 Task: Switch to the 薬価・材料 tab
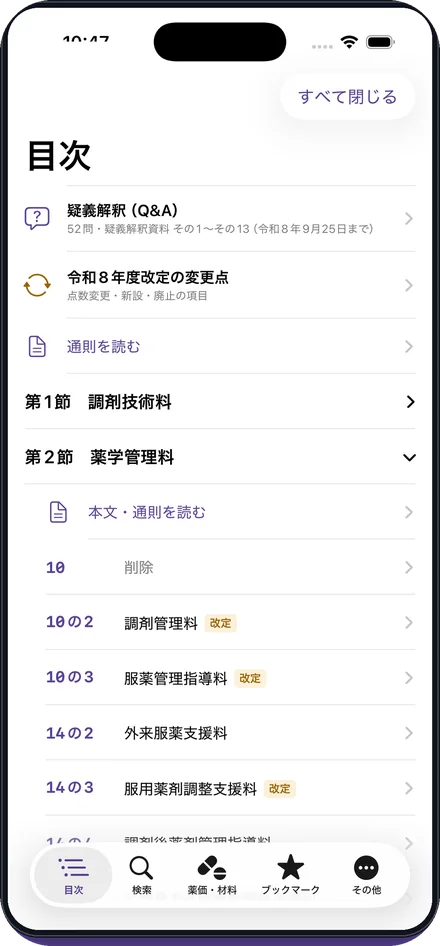[x=212, y=875]
